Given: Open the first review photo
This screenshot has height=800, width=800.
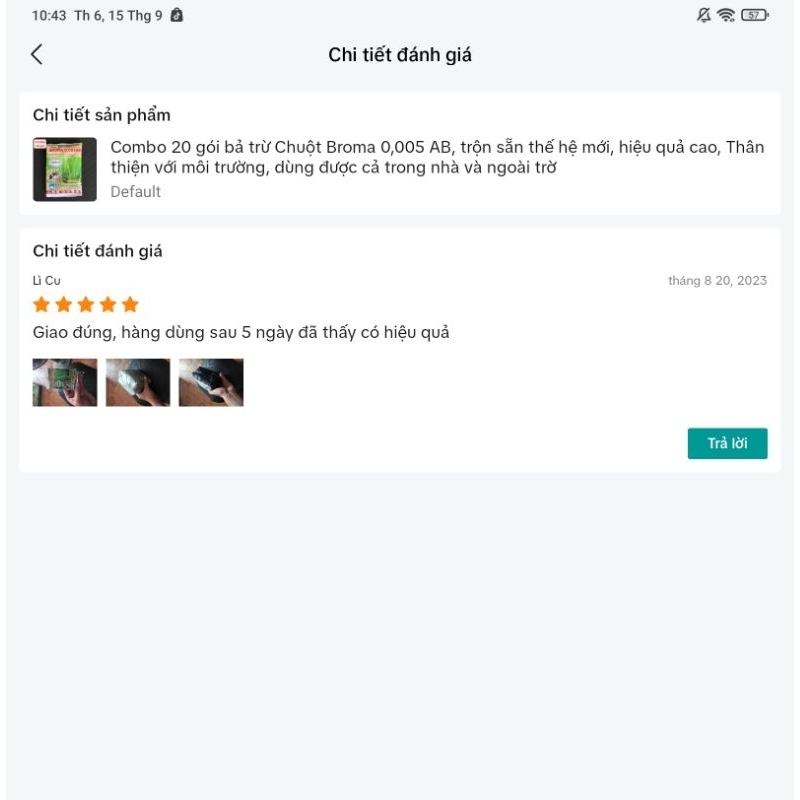Looking at the screenshot, I should (x=65, y=382).
